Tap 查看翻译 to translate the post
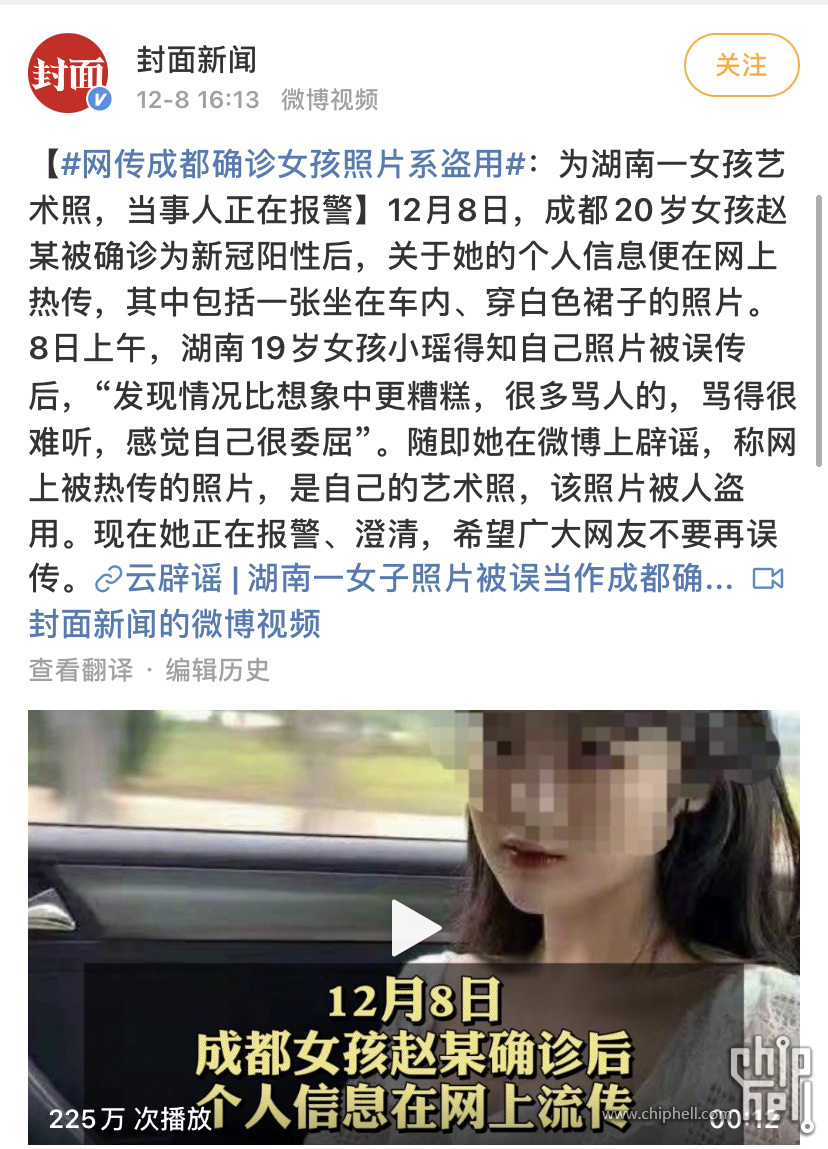828x1149 pixels. pos(80,669)
